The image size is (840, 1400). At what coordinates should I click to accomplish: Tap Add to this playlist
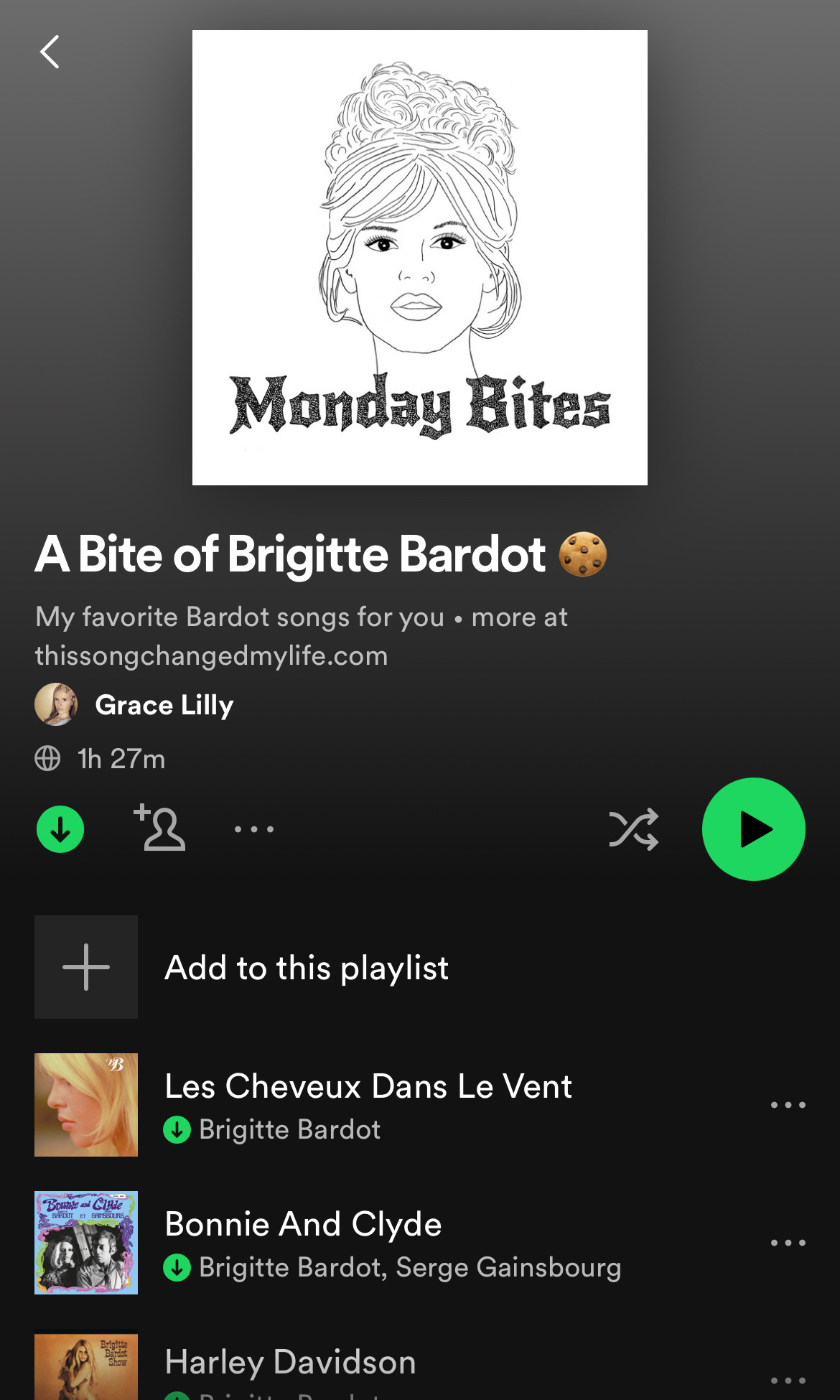click(x=306, y=967)
